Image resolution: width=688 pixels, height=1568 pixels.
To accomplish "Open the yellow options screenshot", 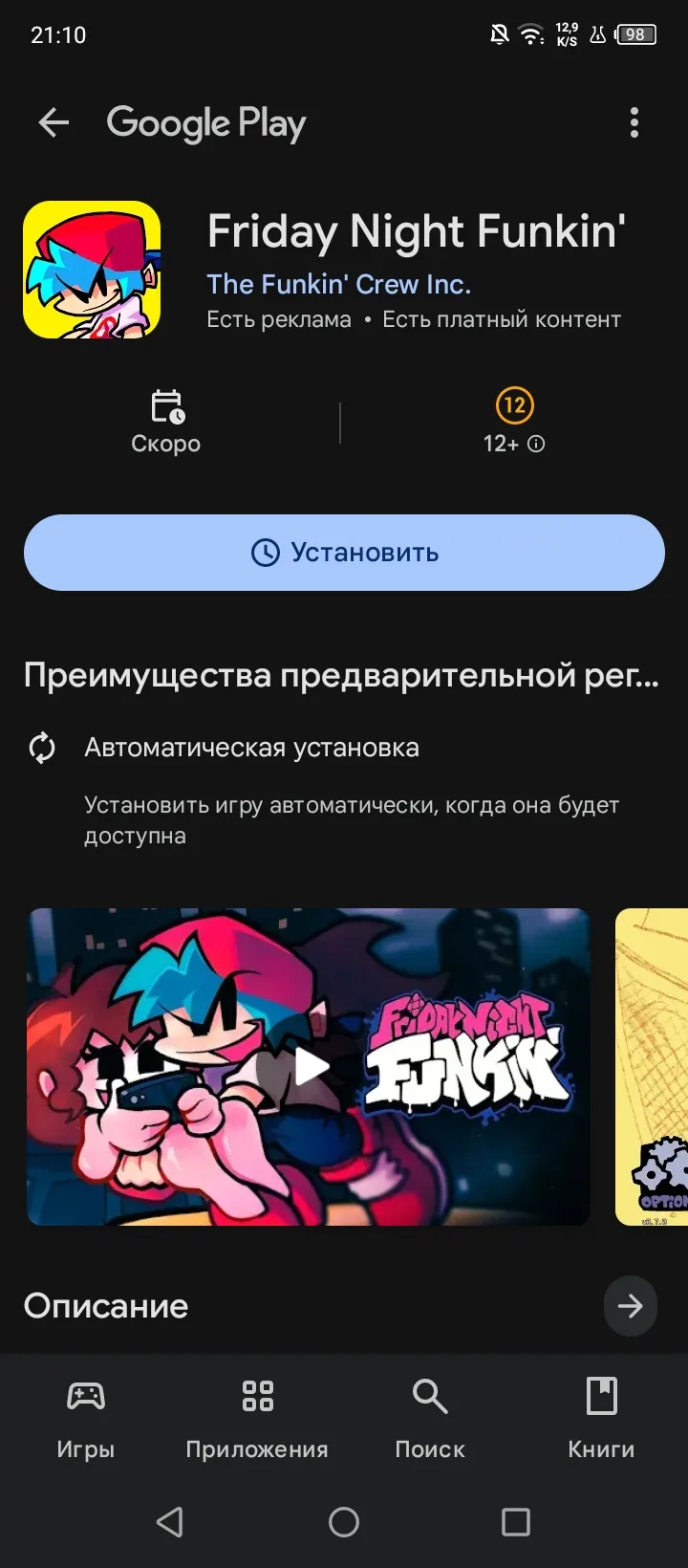I will pos(652,1067).
